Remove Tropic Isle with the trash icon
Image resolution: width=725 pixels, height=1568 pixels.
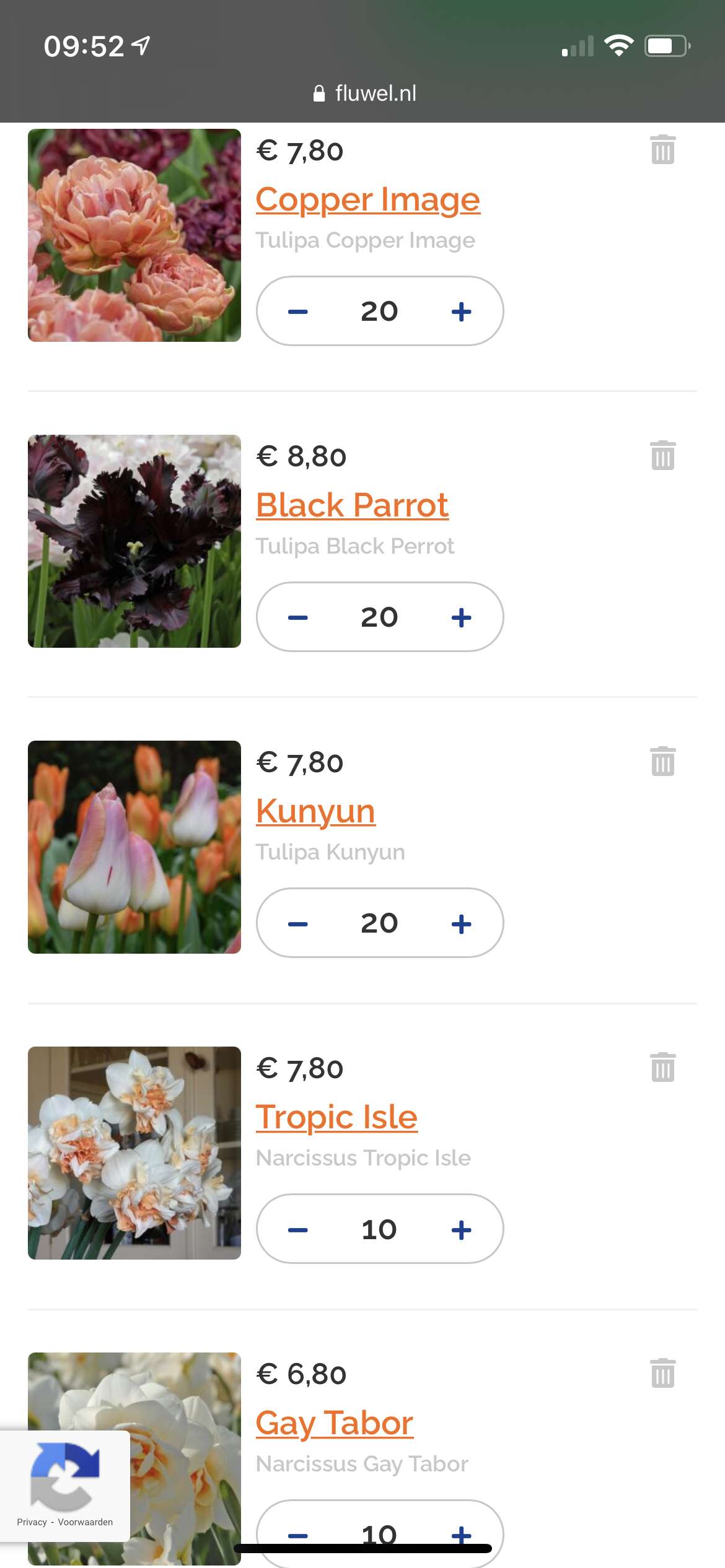[662, 1068]
